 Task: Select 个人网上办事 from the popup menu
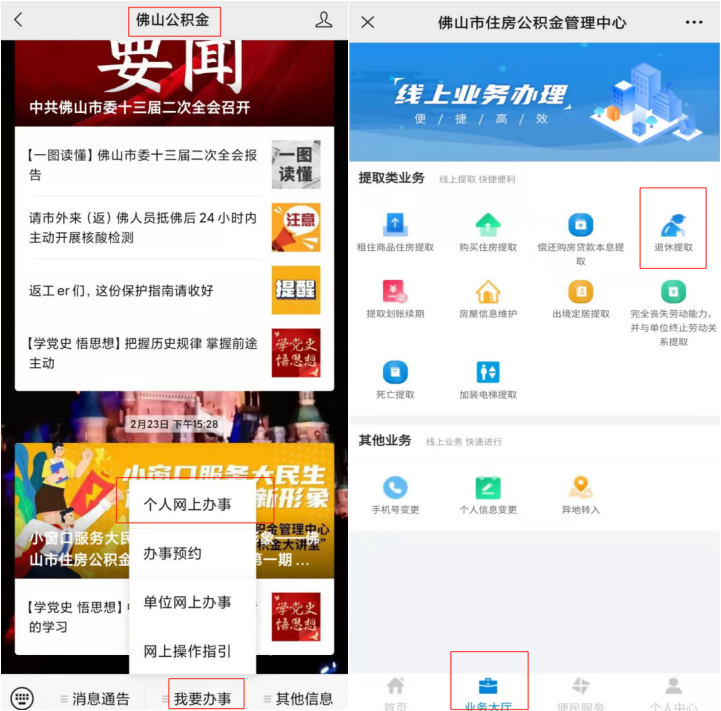187,503
